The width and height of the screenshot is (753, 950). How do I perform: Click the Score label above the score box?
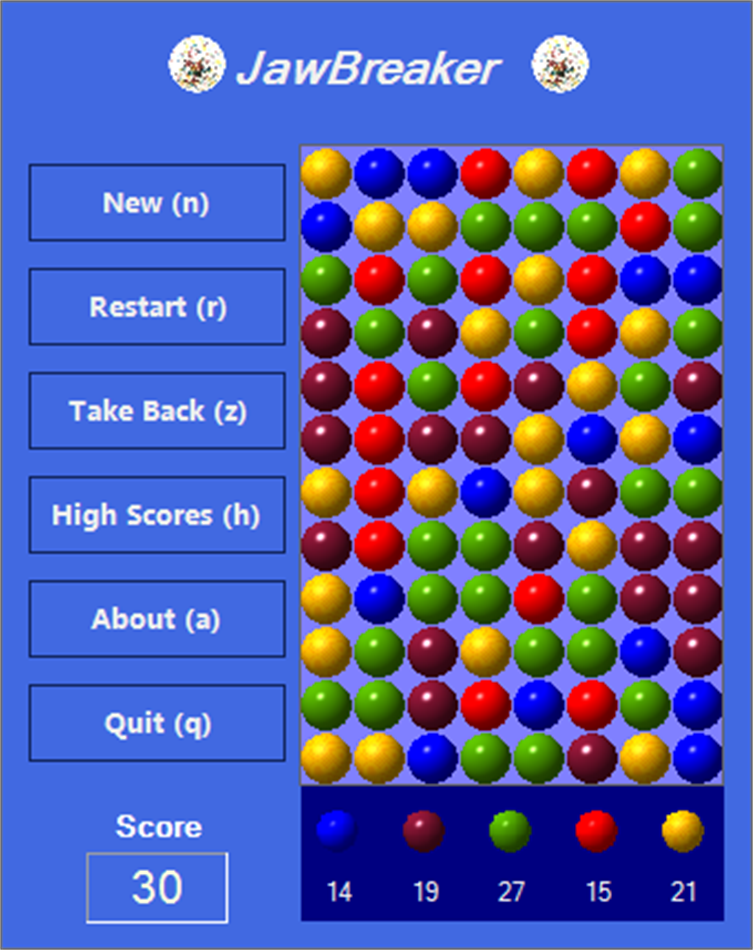click(157, 827)
